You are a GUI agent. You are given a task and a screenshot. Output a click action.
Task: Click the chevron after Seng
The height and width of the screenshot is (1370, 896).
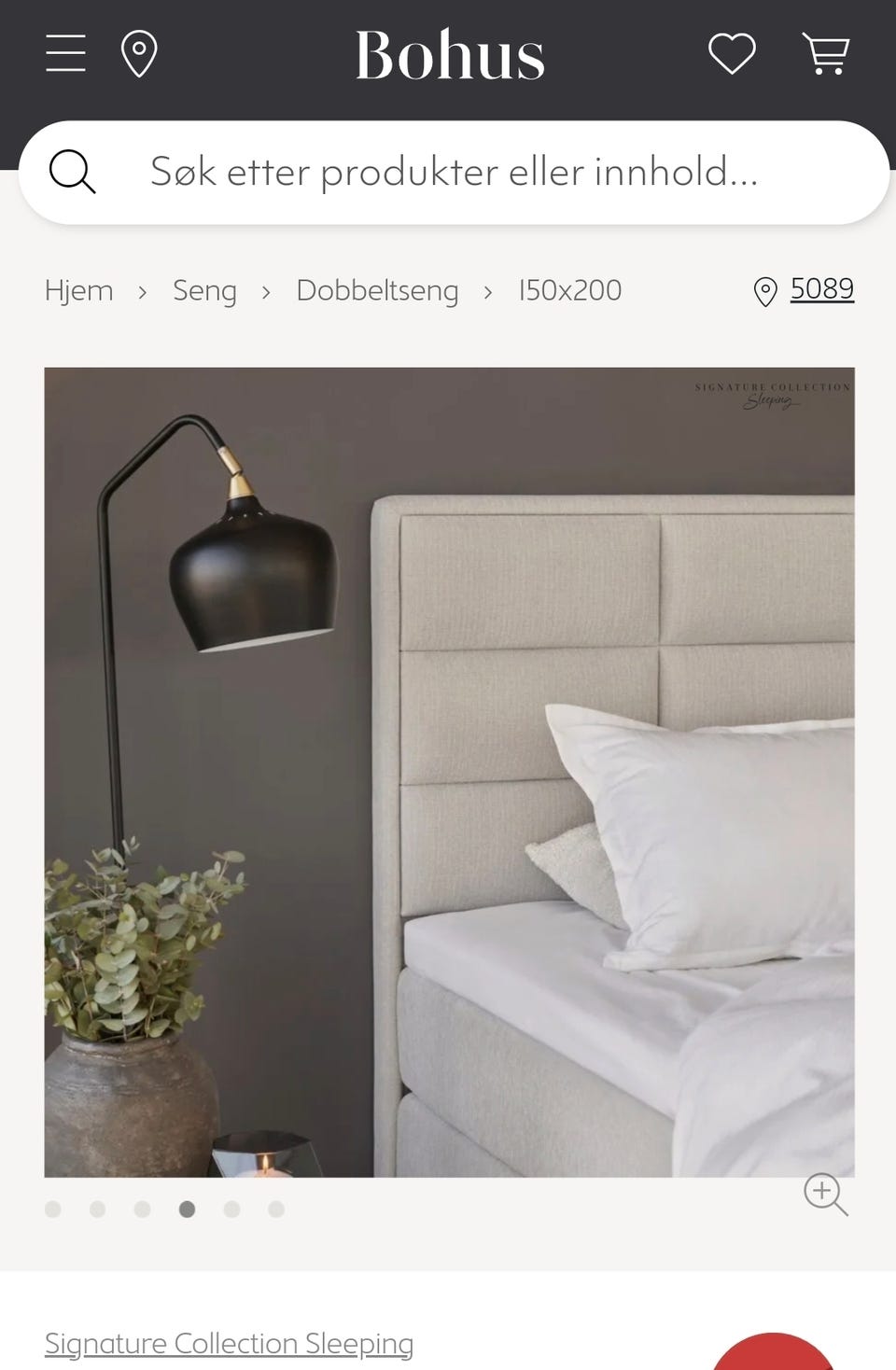point(267,291)
